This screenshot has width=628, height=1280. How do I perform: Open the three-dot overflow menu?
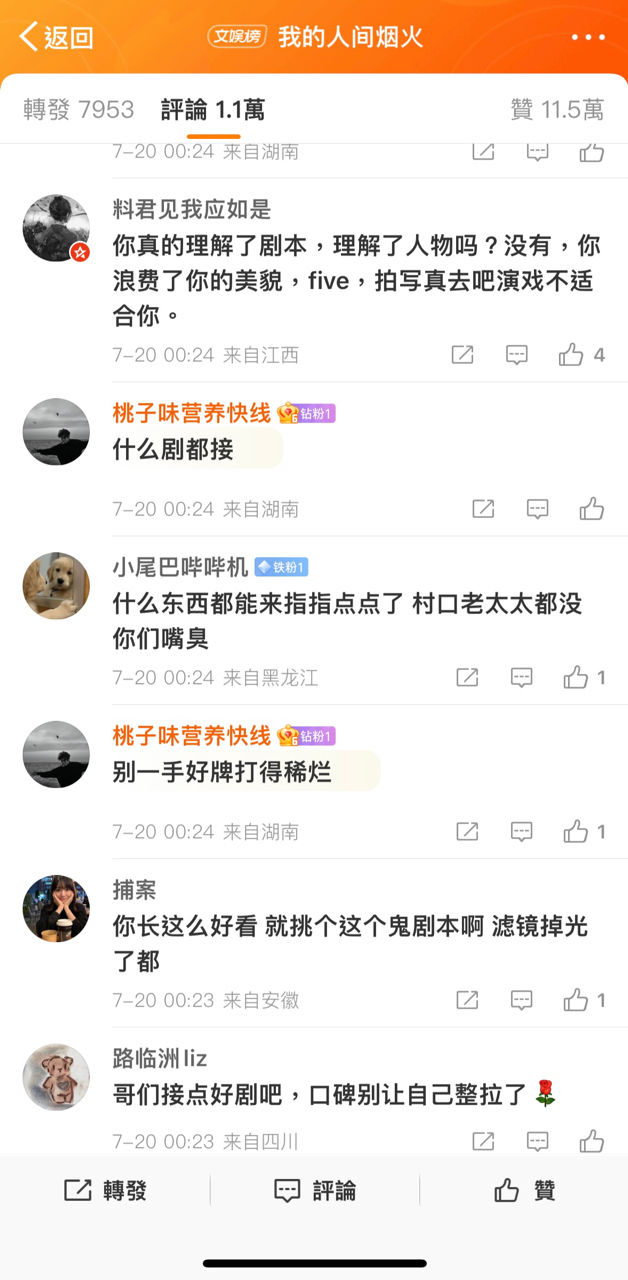588,37
